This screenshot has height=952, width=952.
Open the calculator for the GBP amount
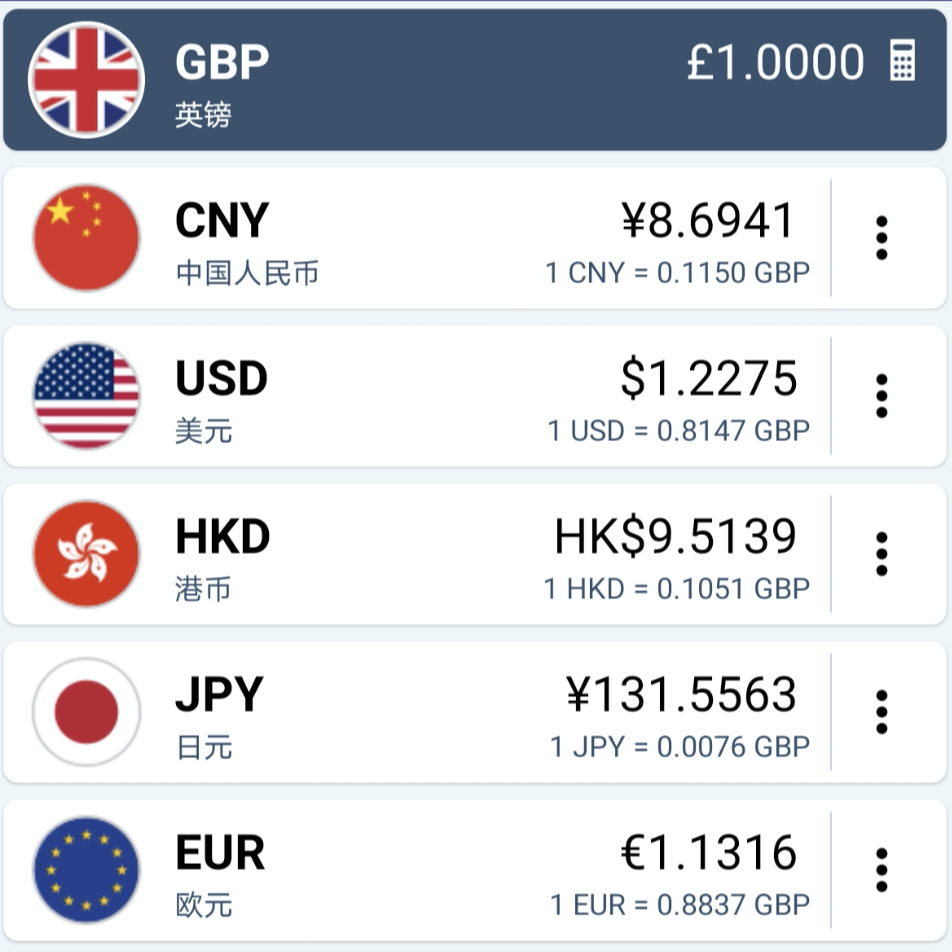pos(902,62)
